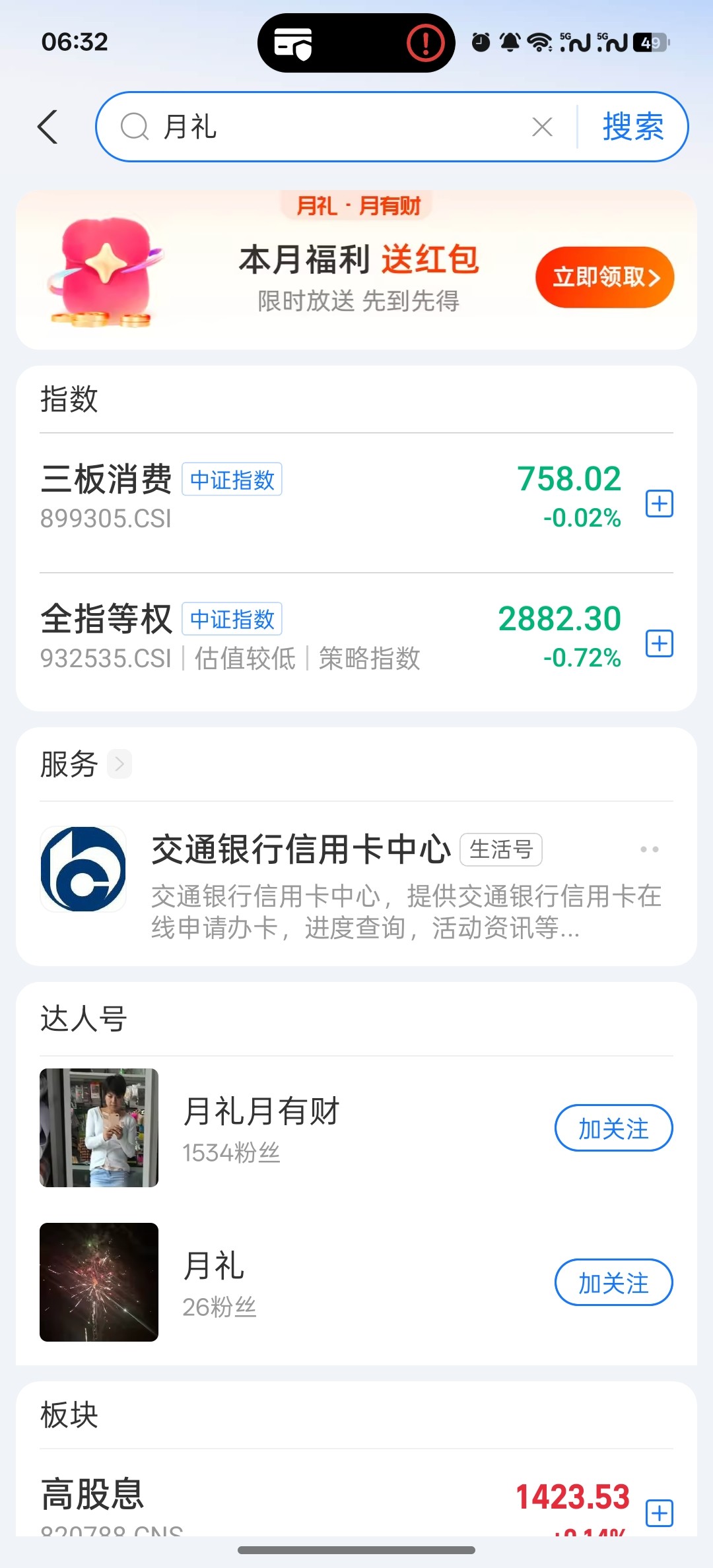
Task: Go back using the arrow icon
Action: point(48,127)
